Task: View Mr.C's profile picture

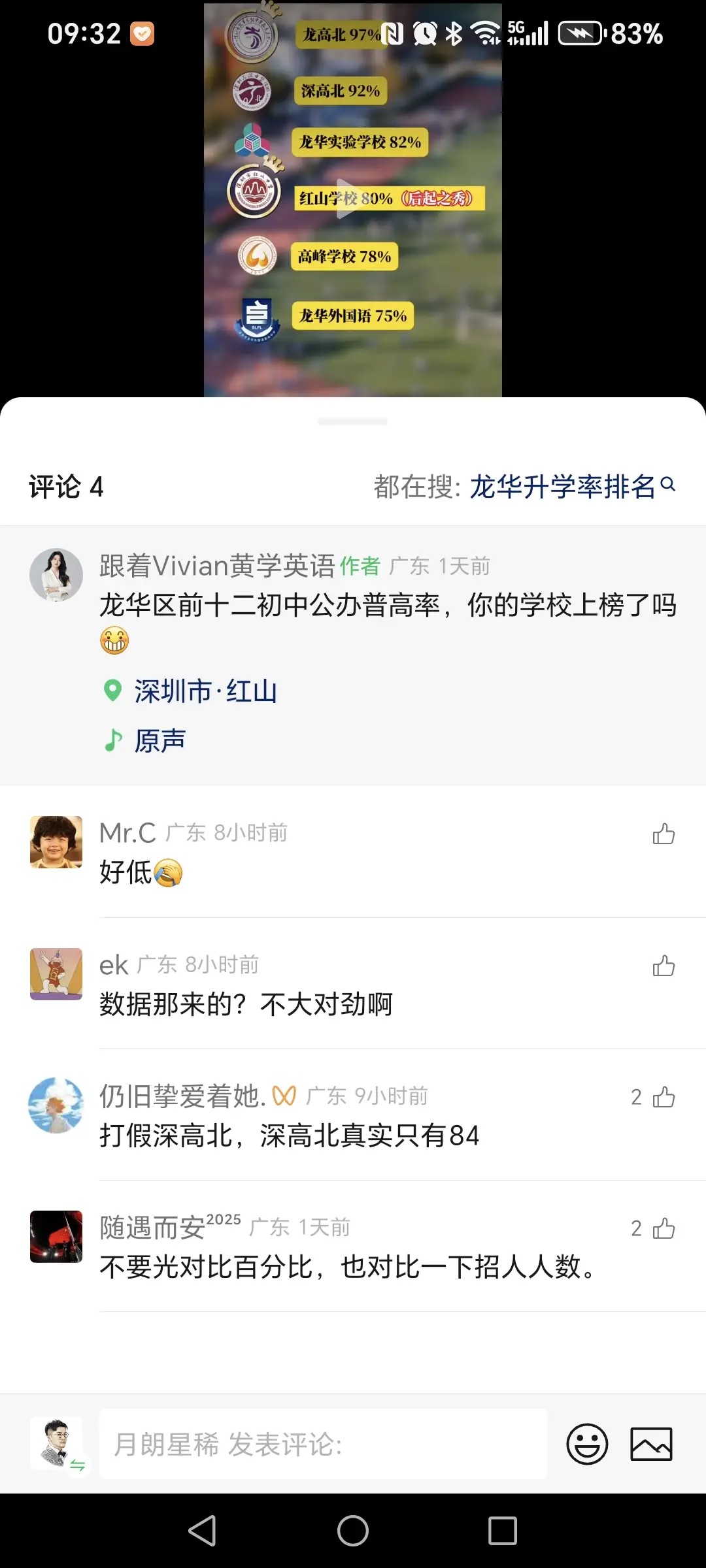Action: pyautogui.click(x=56, y=842)
